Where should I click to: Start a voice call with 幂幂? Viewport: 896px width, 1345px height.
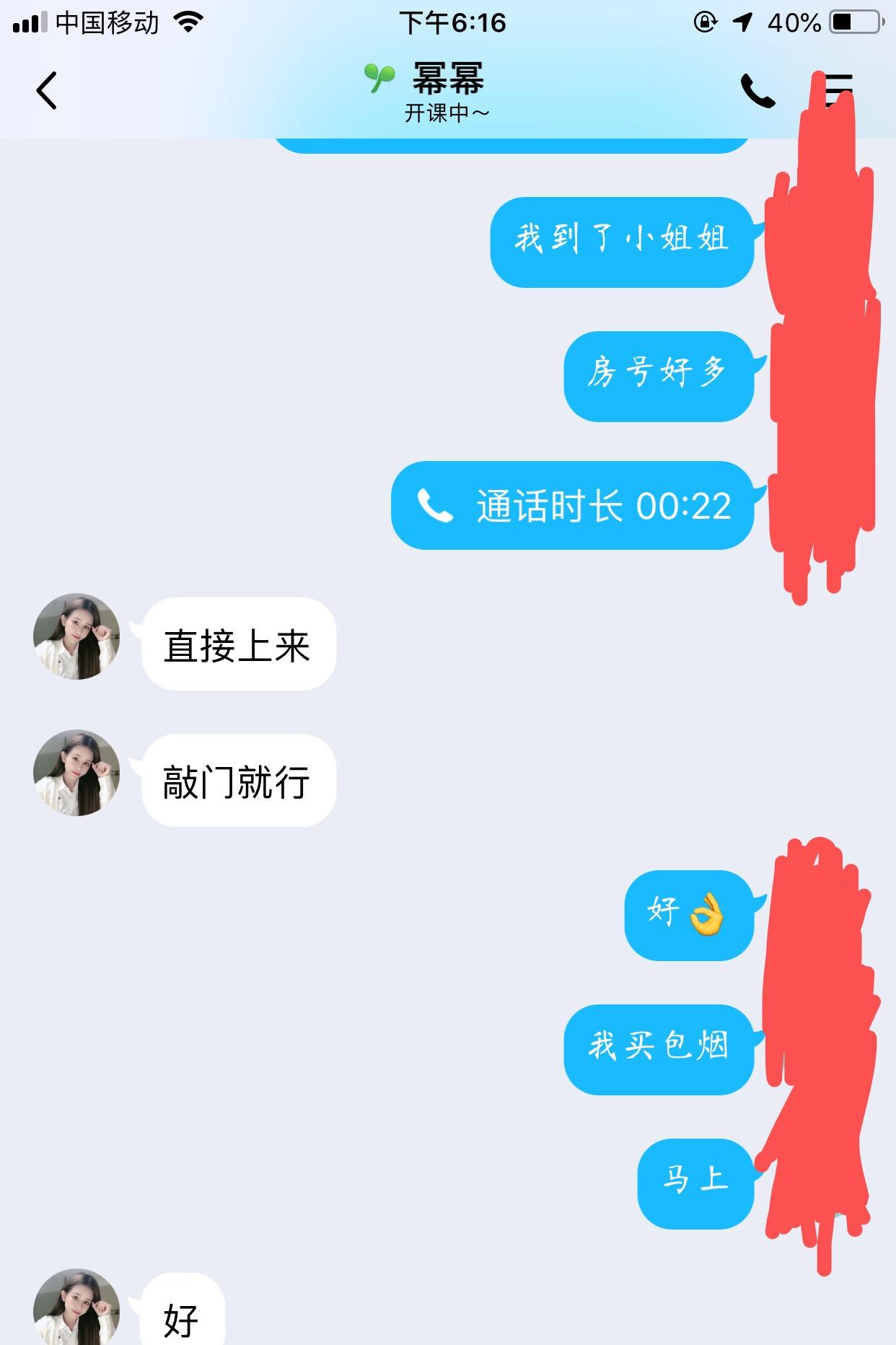(757, 92)
